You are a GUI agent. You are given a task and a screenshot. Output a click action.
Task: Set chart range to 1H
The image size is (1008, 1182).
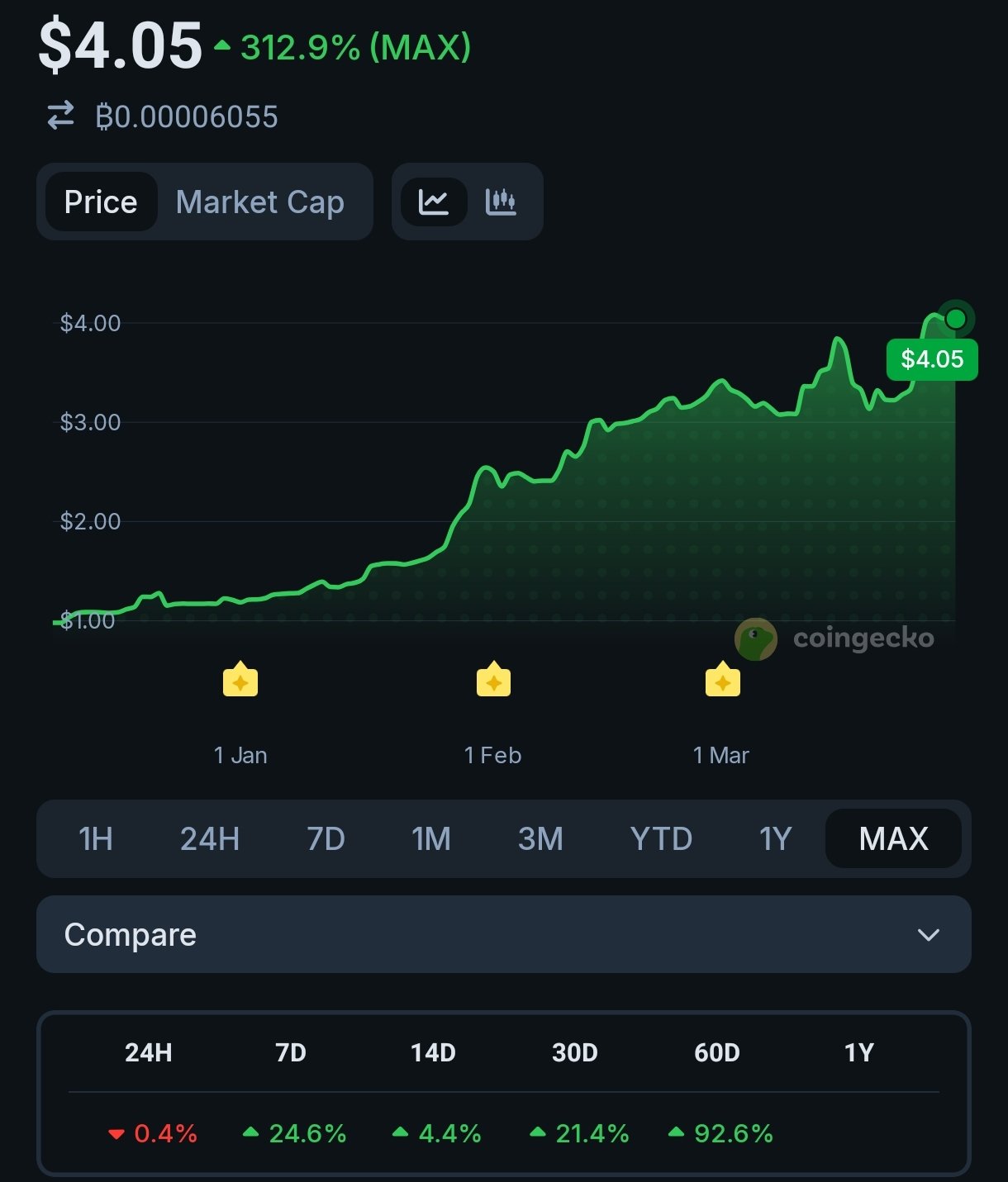95,839
